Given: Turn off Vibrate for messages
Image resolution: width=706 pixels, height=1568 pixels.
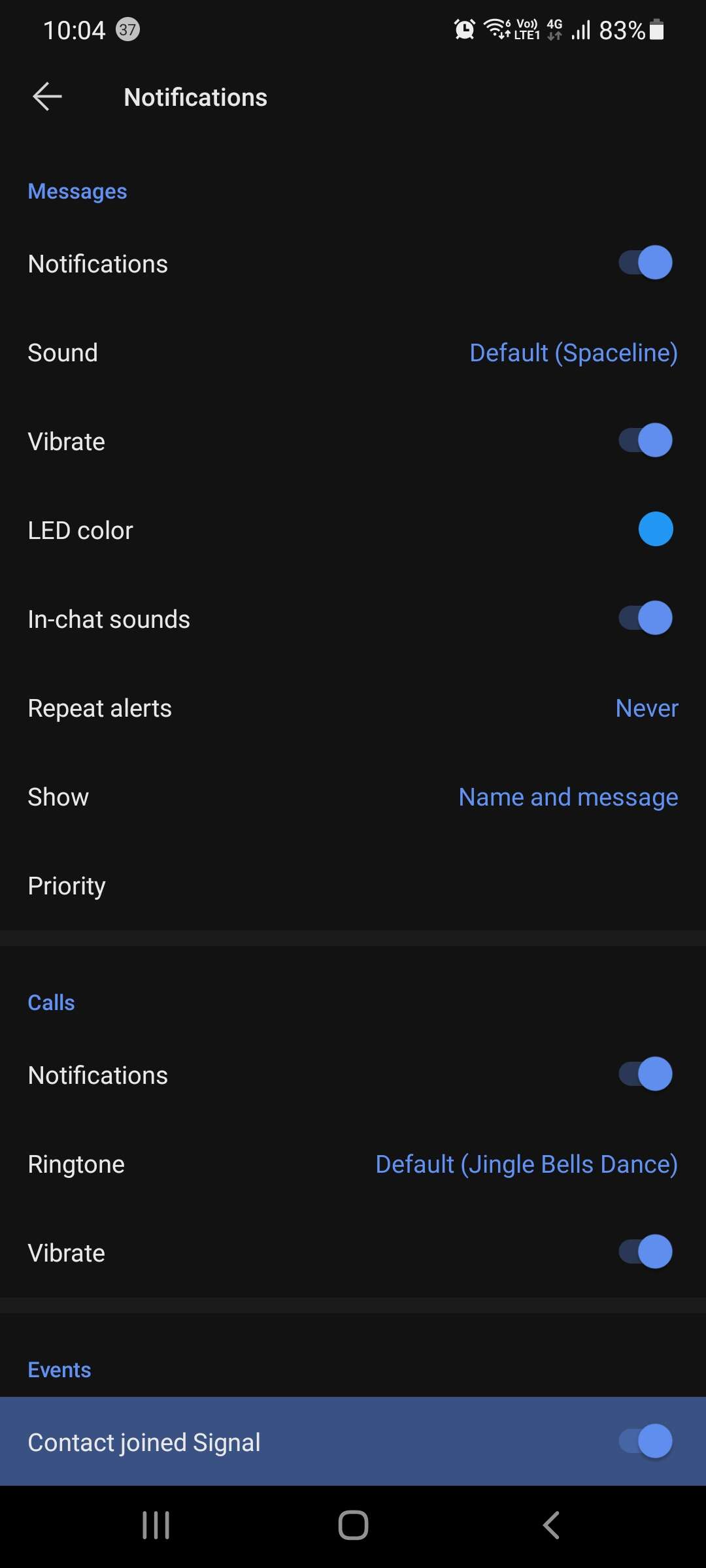Looking at the screenshot, I should click(644, 440).
